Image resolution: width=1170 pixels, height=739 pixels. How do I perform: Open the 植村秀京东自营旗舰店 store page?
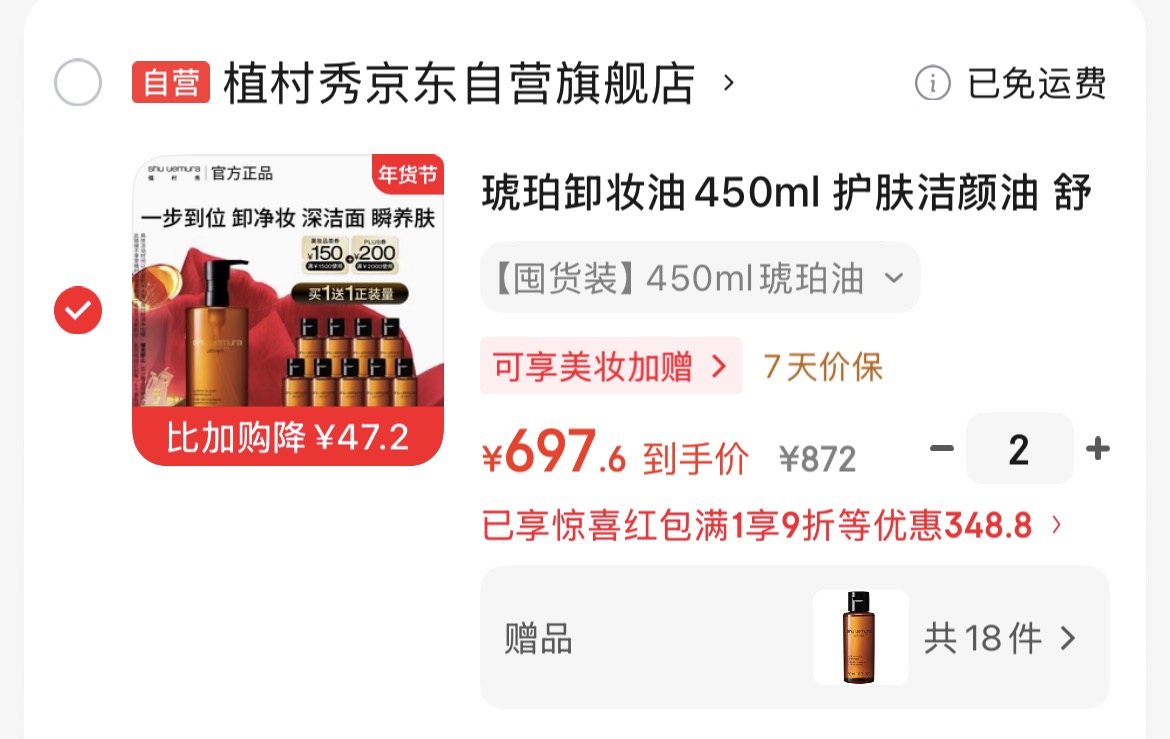pos(460,83)
